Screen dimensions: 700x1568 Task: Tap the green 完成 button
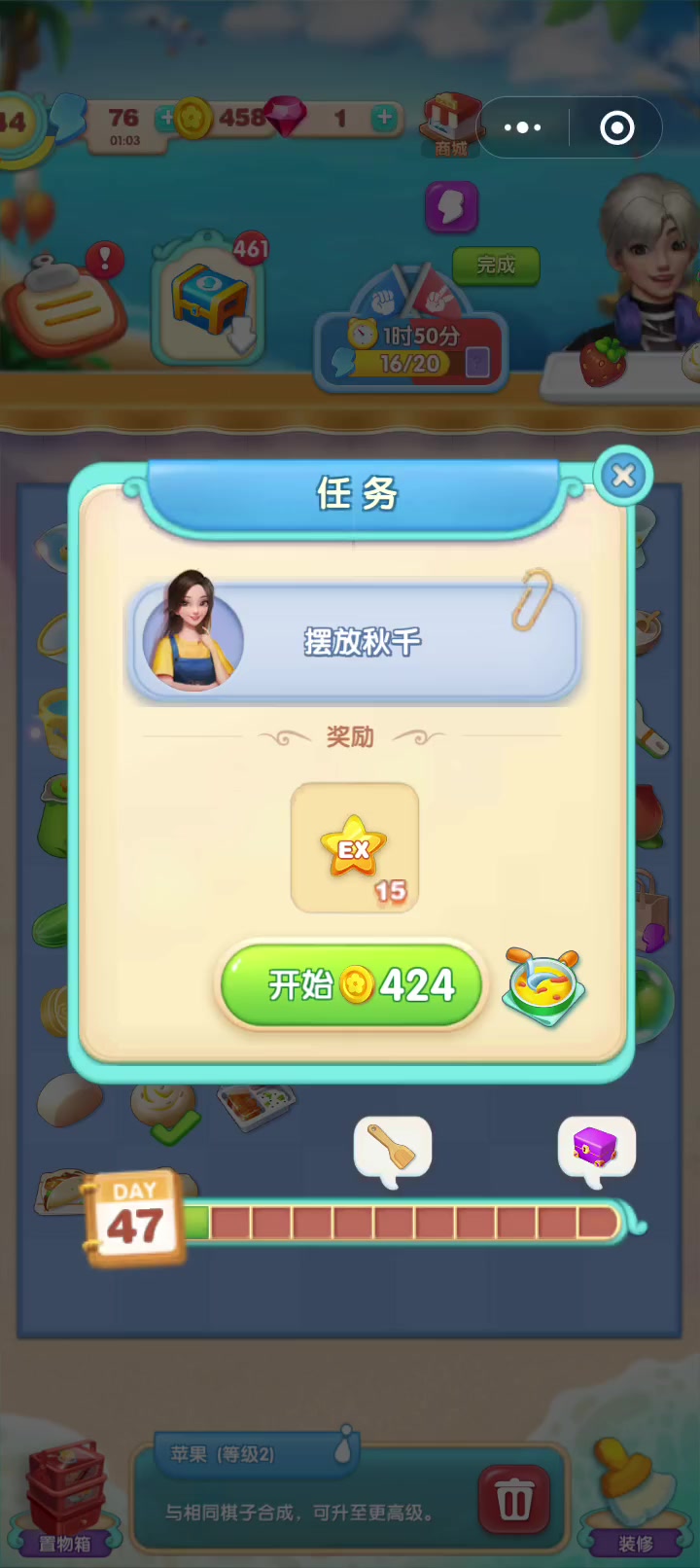pos(496,265)
